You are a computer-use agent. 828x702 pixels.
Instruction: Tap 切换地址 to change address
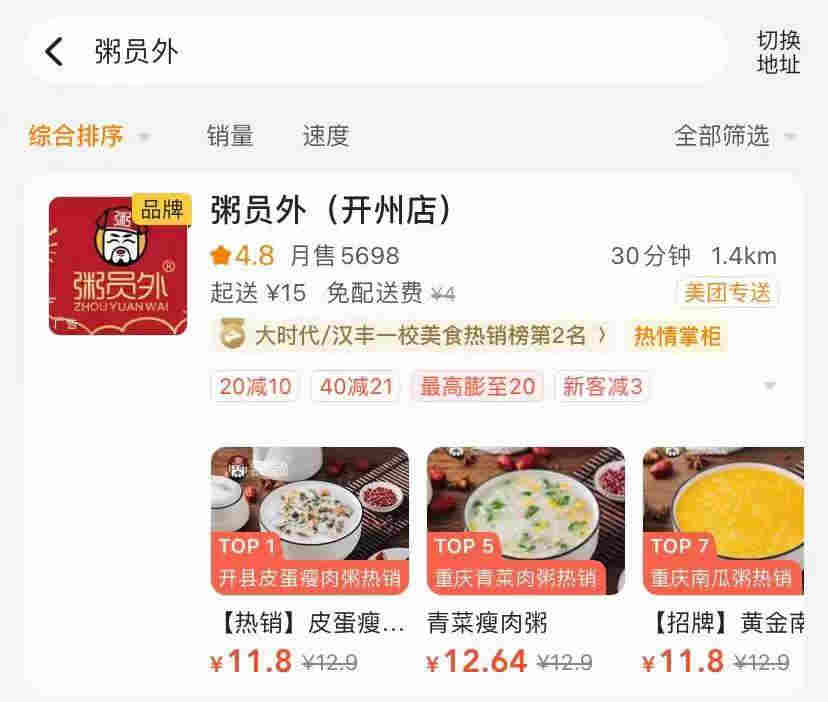778,52
